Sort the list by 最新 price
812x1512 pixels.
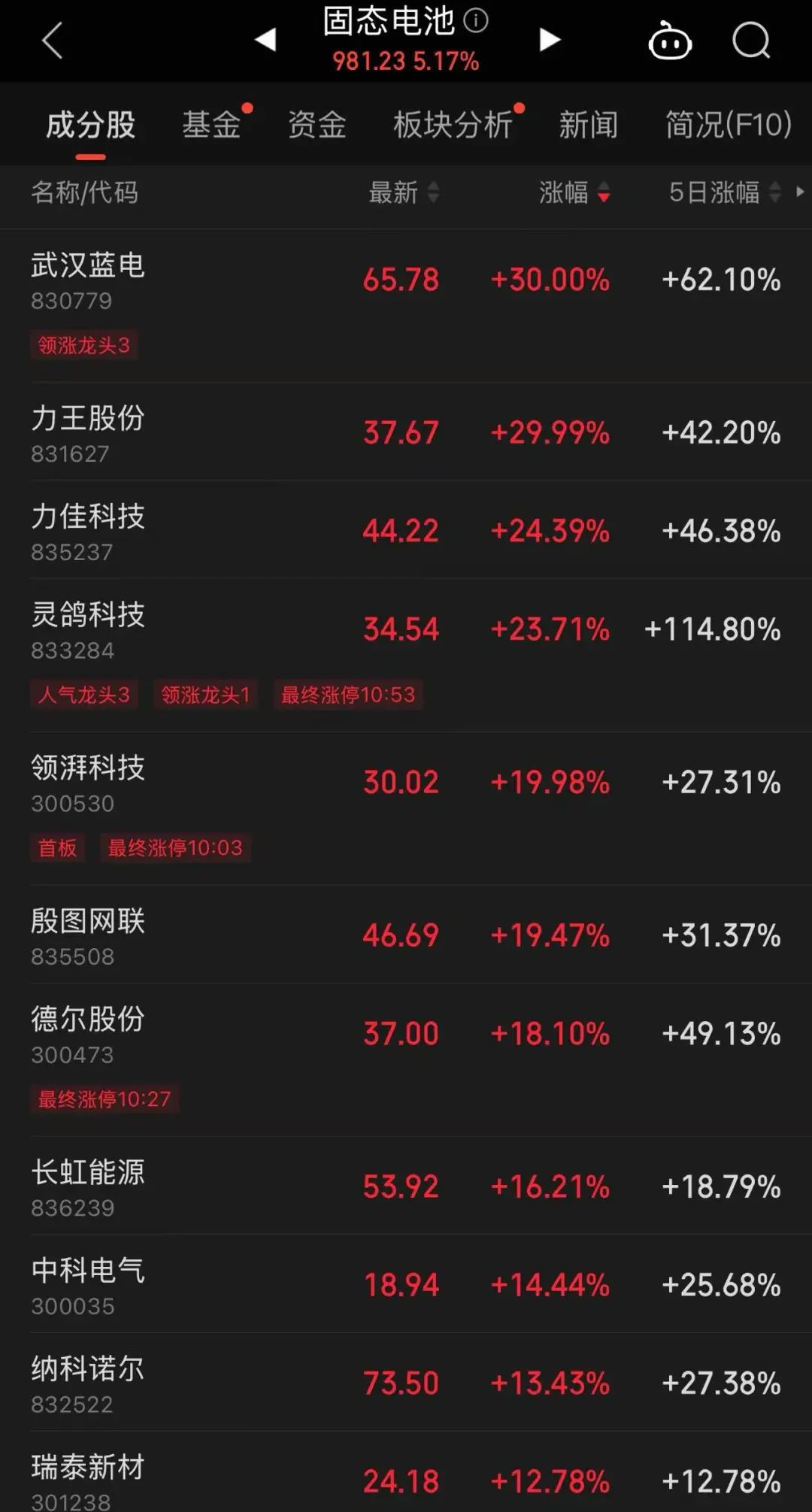tap(404, 192)
